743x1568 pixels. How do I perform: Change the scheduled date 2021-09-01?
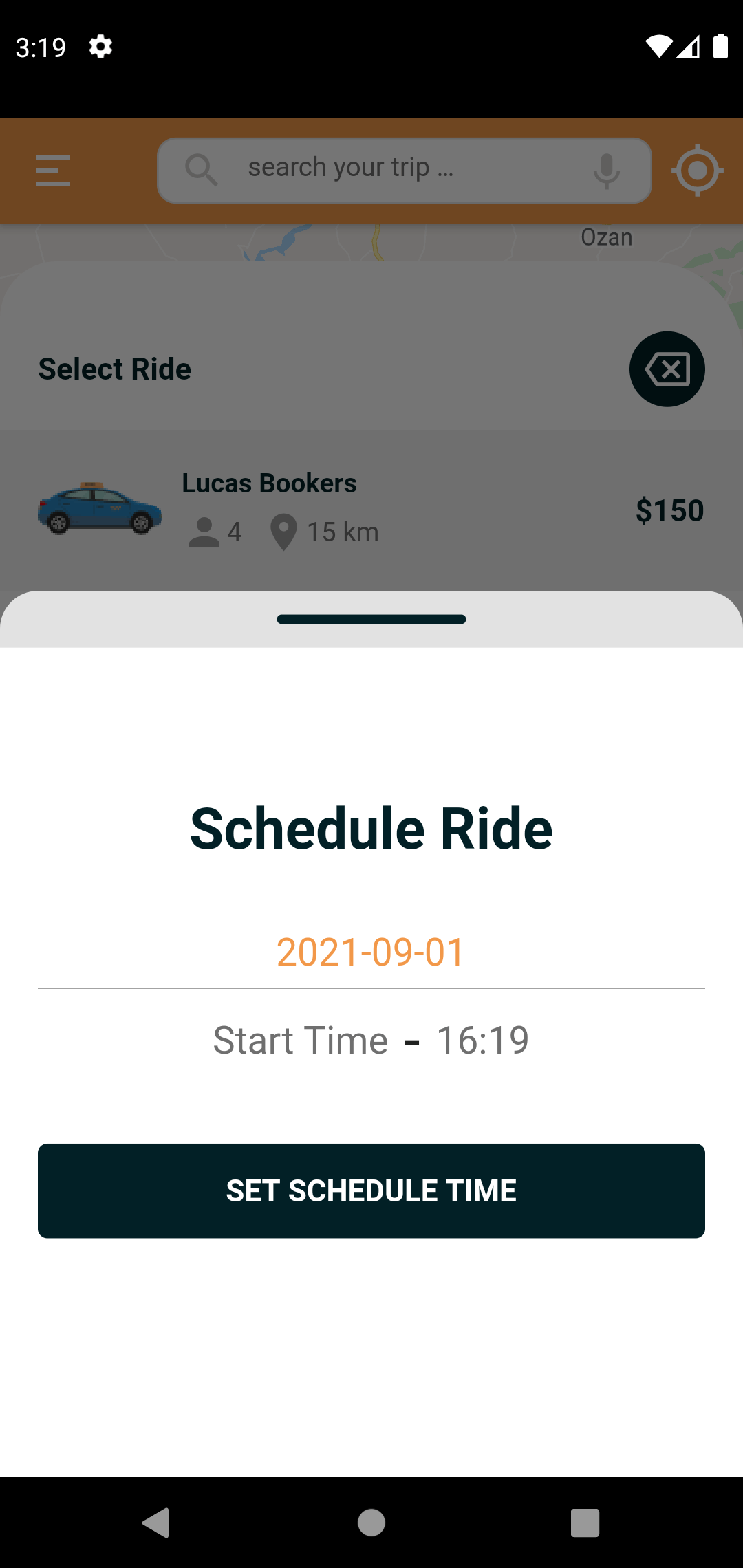(x=371, y=952)
